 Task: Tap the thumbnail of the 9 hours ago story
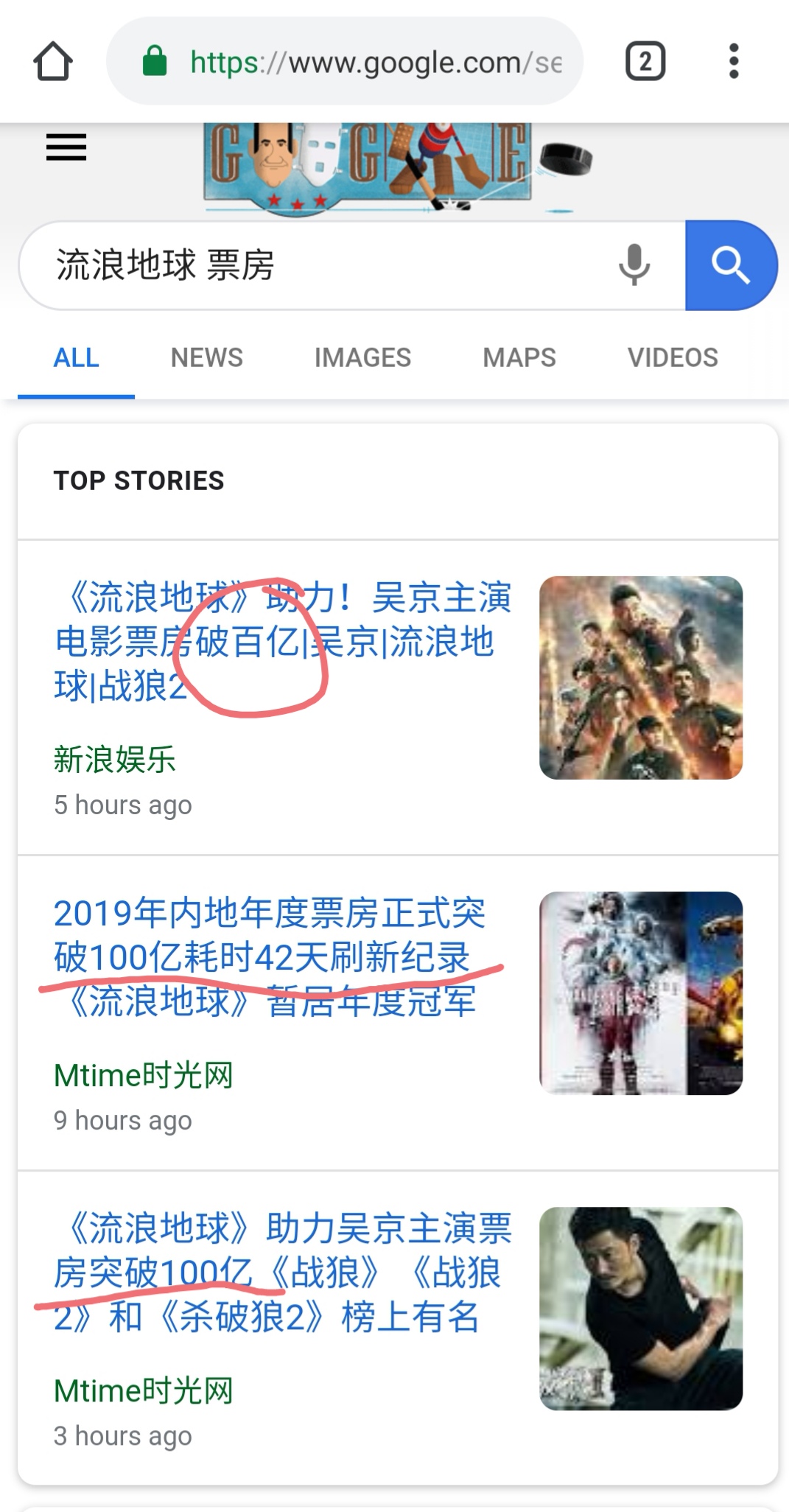click(641, 993)
